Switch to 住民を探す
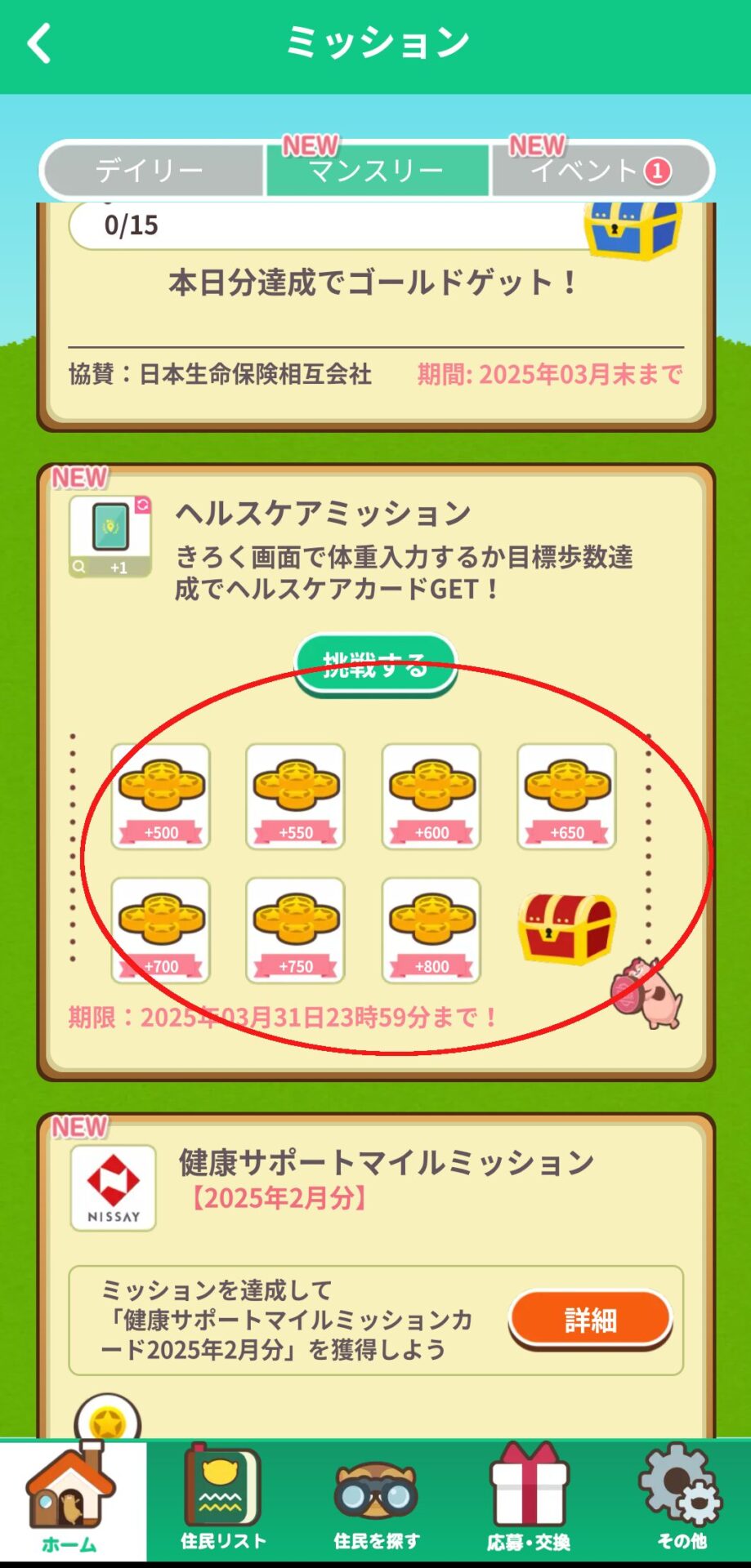 click(x=376, y=1501)
